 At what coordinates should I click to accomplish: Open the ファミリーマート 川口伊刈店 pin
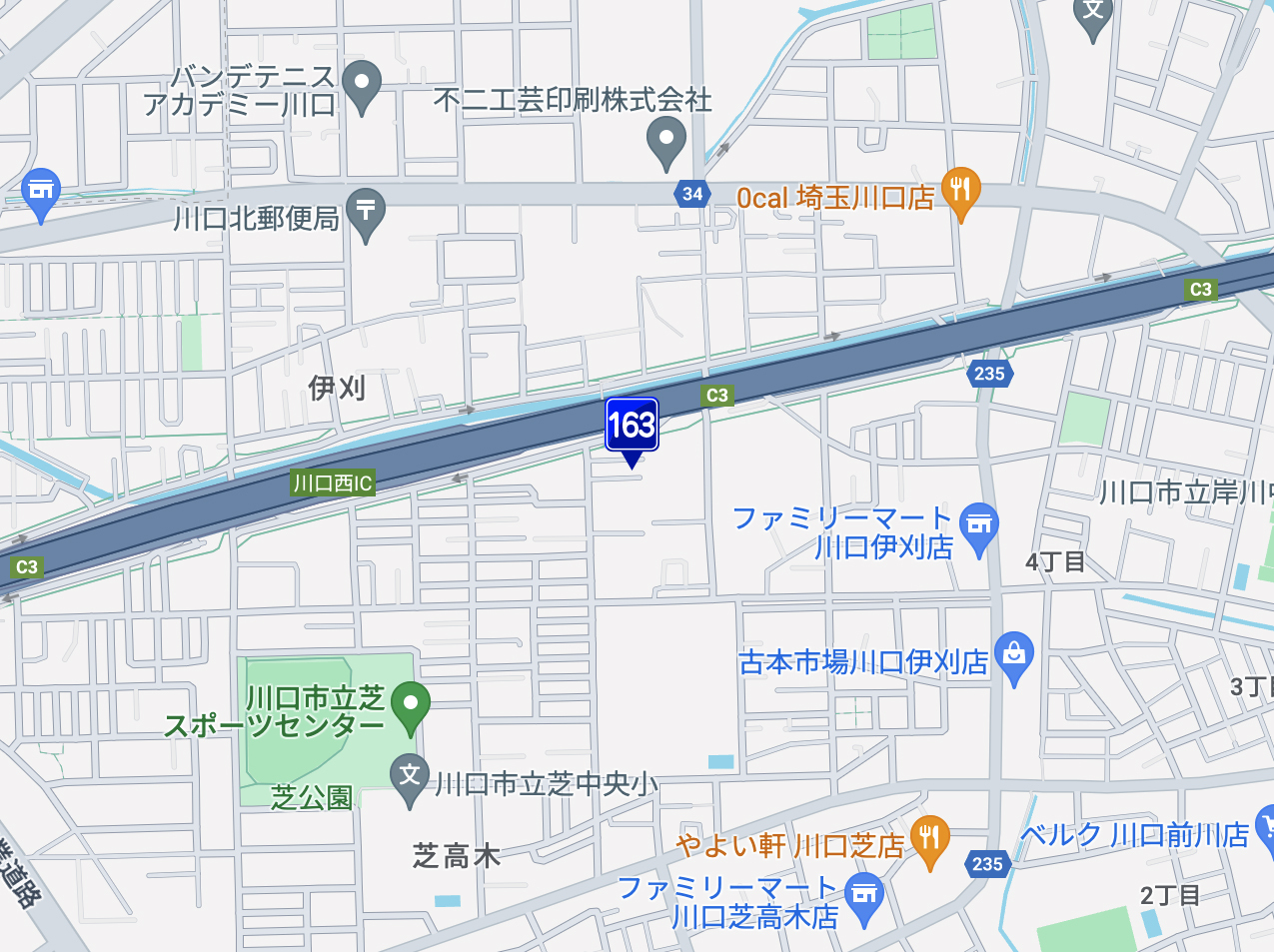click(x=979, y=526)
